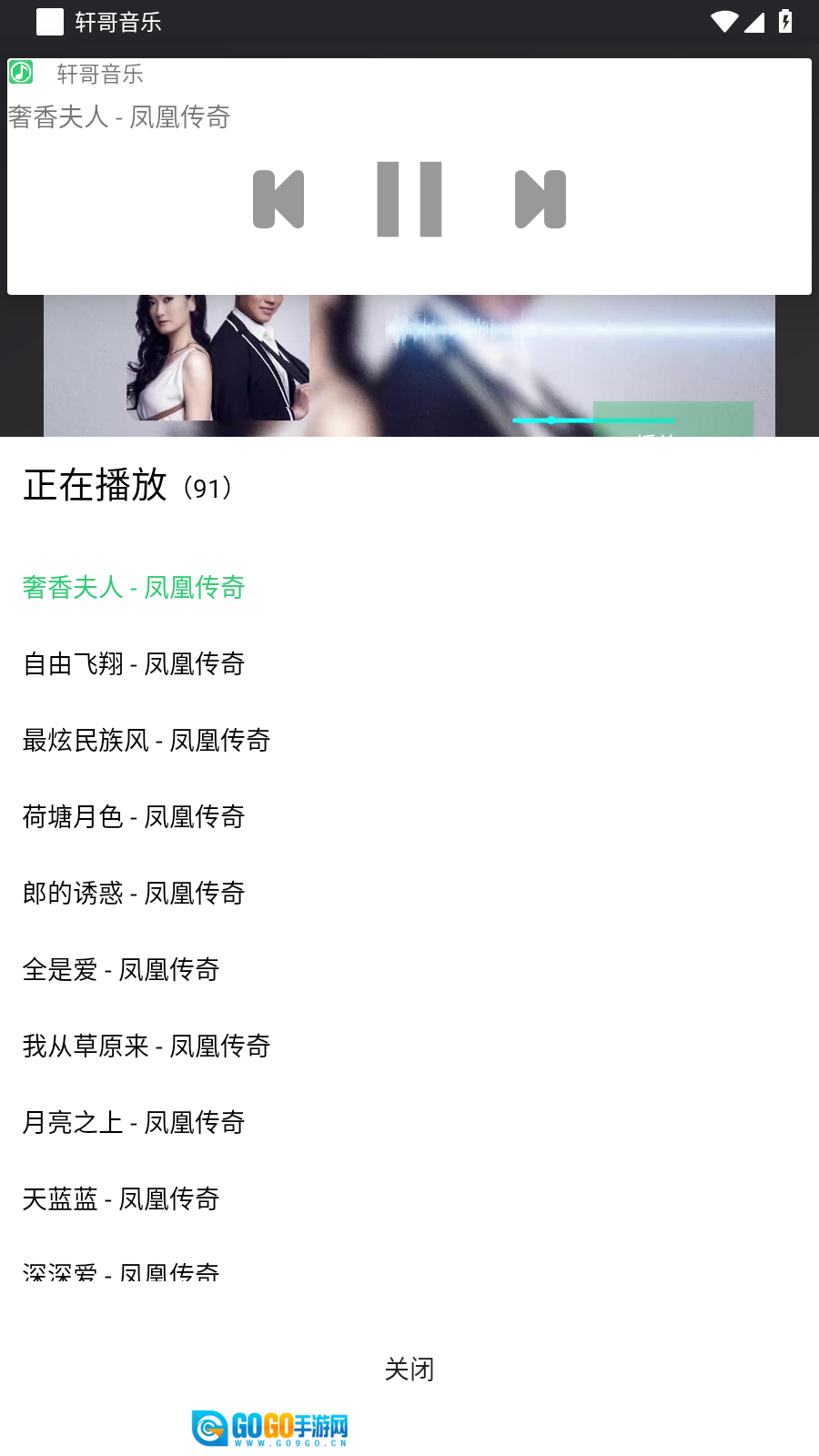Close the now playing list with 关闭
Viewport: 819px width, 1456px height.
[x=409, y=1369]
